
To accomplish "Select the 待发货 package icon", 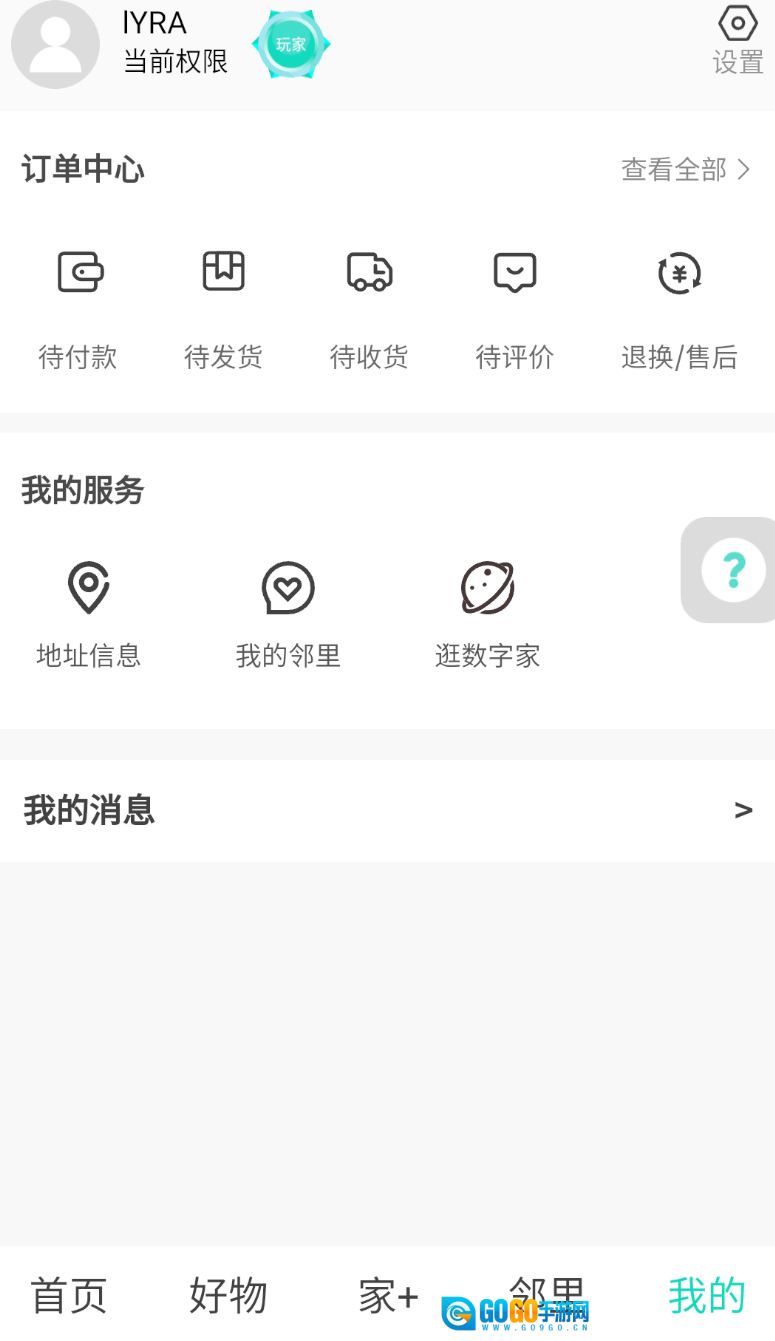I will [x=223, y=271].
